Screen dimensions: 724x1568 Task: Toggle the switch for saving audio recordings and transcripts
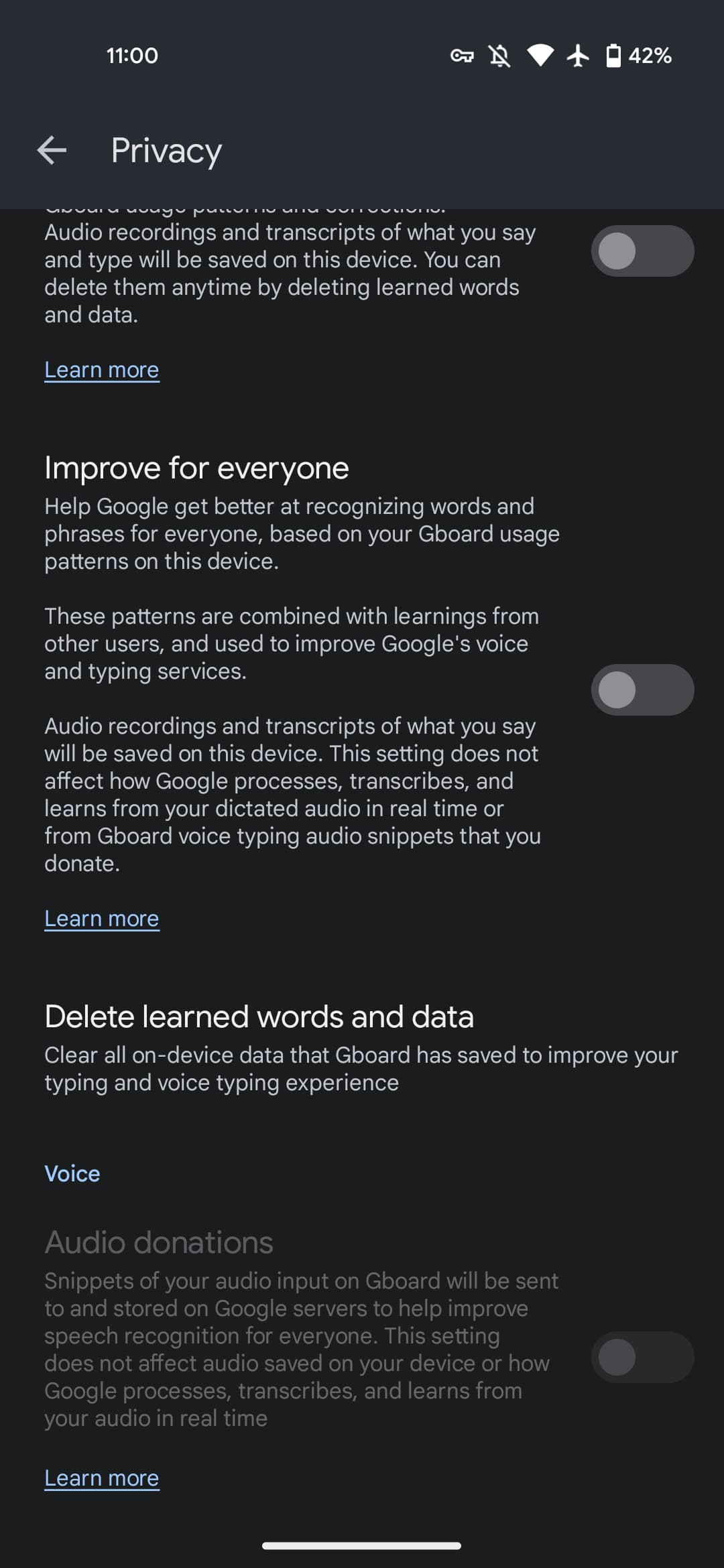pos(642,251)
